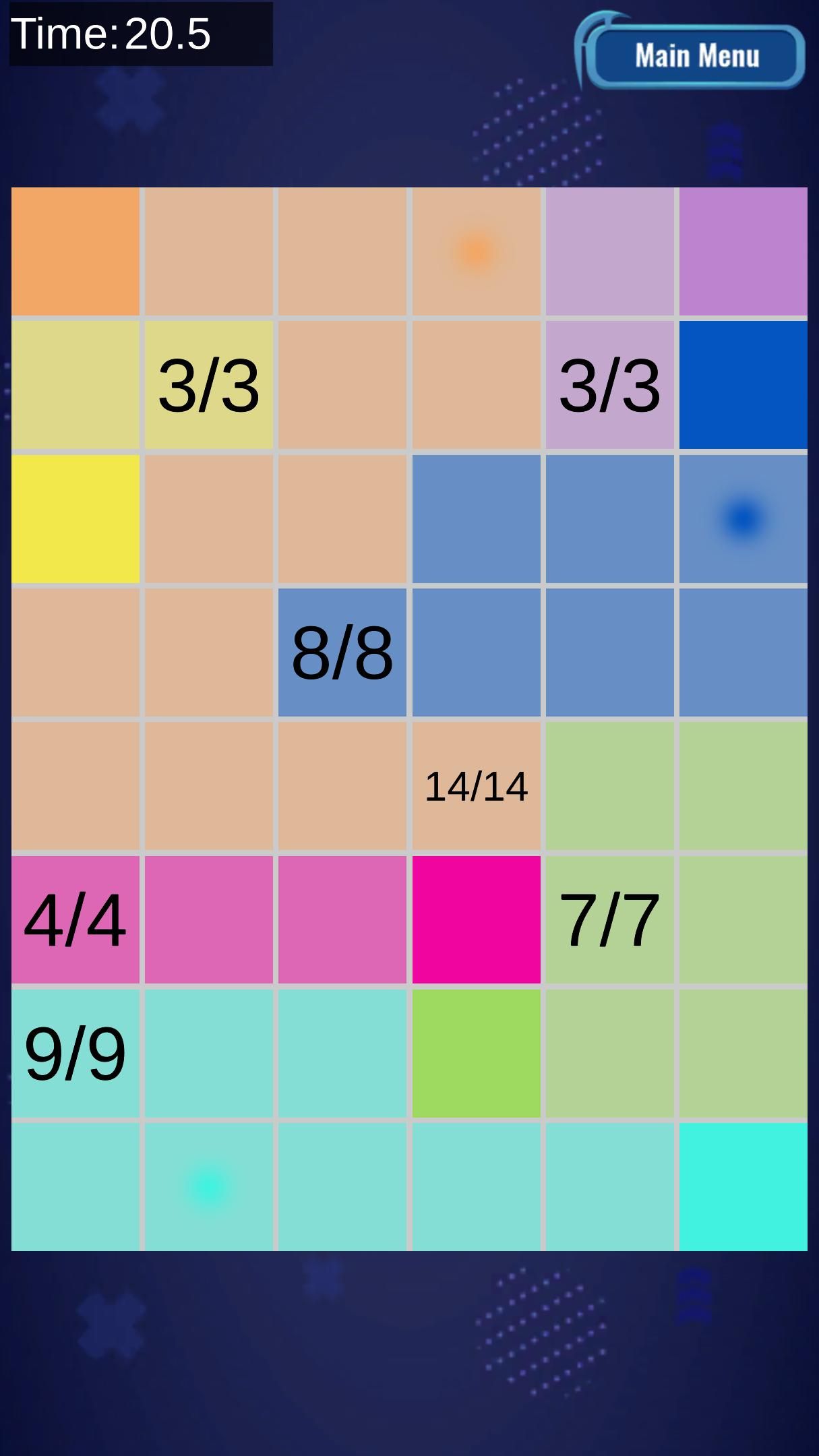Screen dimensions: 819x1456
Task: Select the 3/3 yellow cell
Action: click(x=209, y=385)
